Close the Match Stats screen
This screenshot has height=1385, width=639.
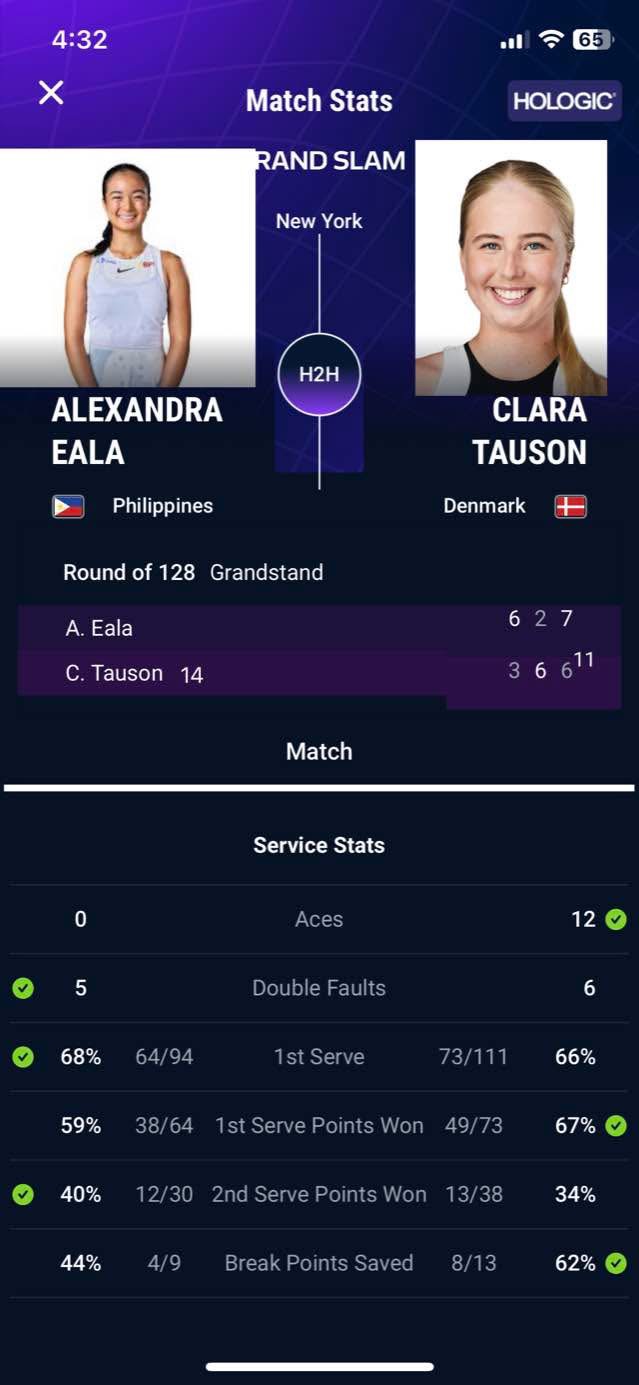pyautogui.click(x=51, y=93)
